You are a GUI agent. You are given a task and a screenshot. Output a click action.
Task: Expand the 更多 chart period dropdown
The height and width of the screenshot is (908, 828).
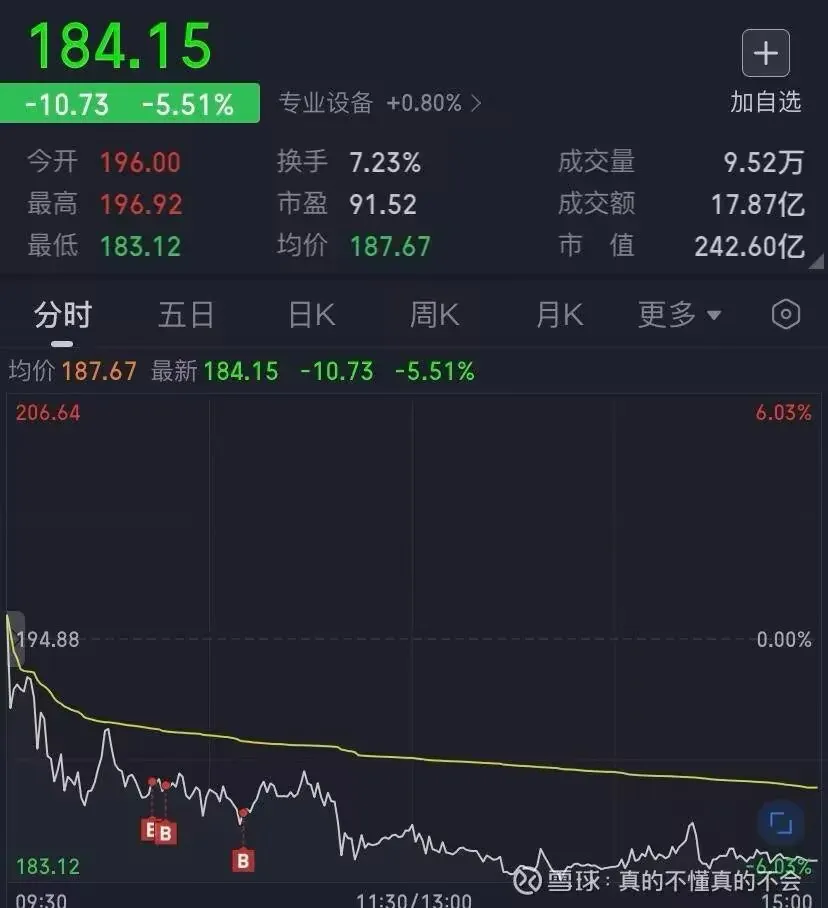679,315
